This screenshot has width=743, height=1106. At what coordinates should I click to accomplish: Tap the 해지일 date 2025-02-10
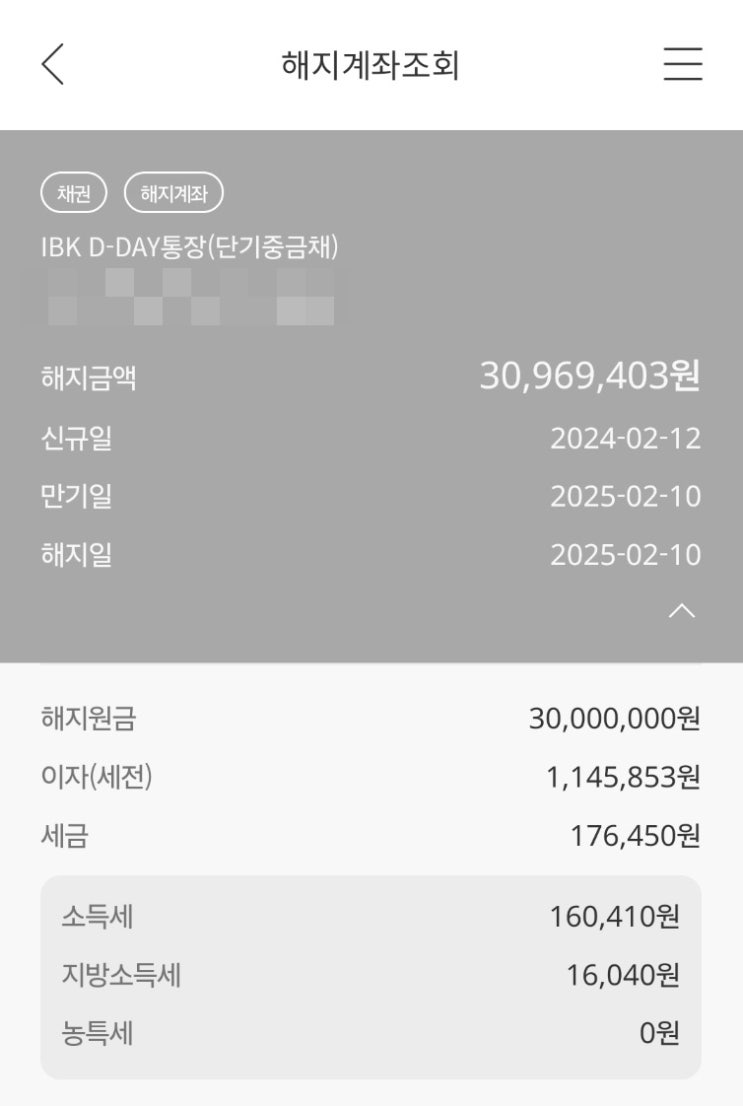[626, 554]
